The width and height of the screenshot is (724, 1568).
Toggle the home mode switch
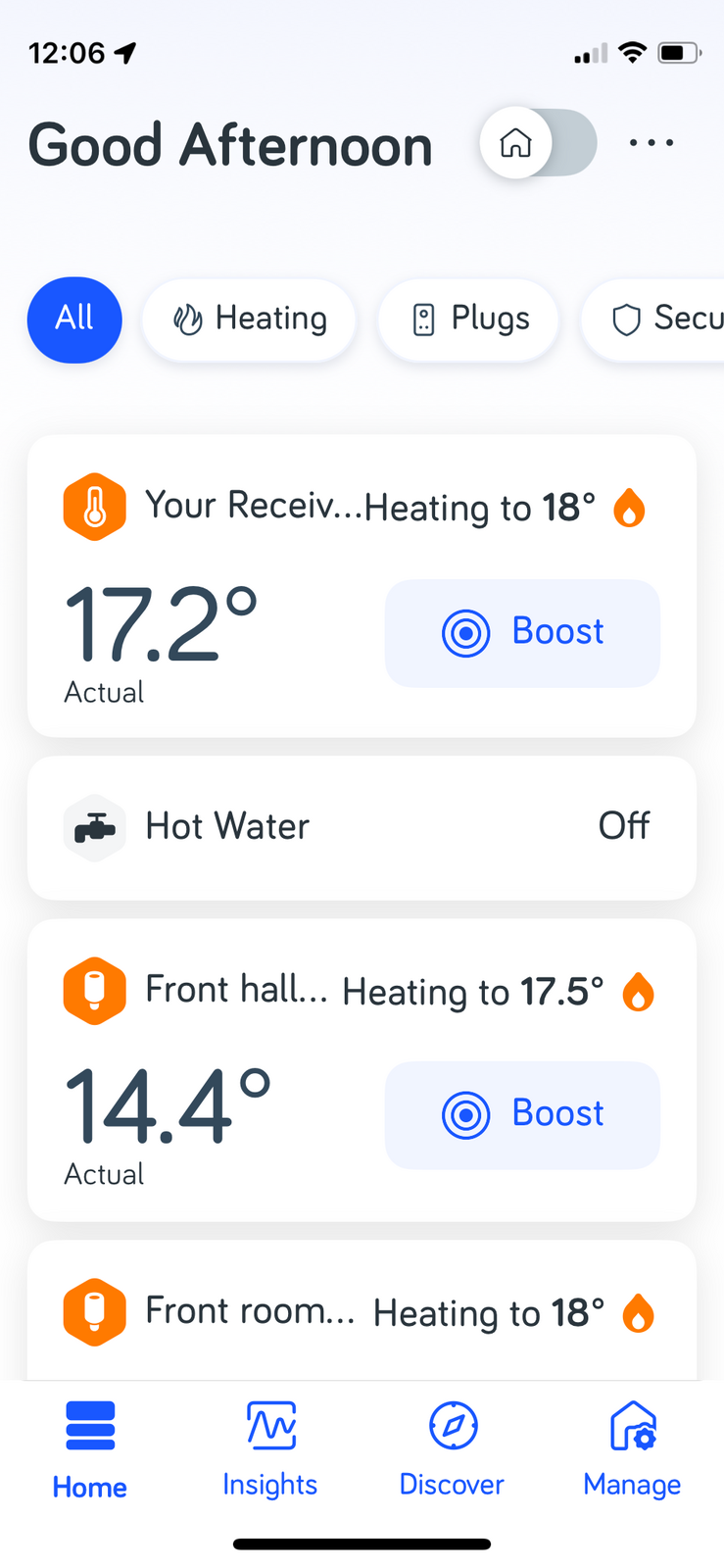point(538,143)
